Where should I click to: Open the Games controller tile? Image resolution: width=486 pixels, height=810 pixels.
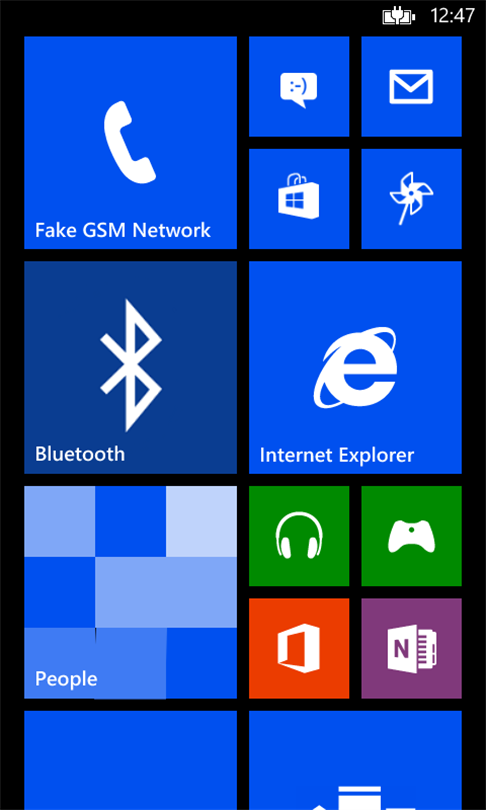(411, 536)
